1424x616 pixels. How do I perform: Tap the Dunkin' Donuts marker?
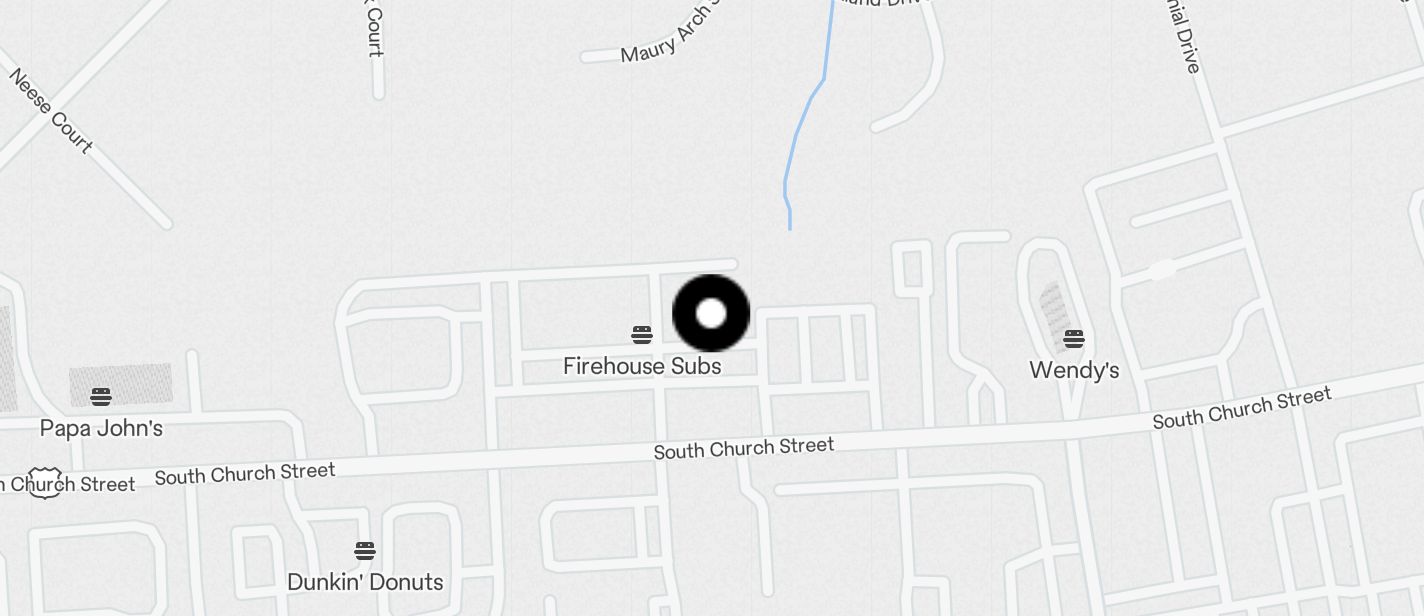point(365,551)
